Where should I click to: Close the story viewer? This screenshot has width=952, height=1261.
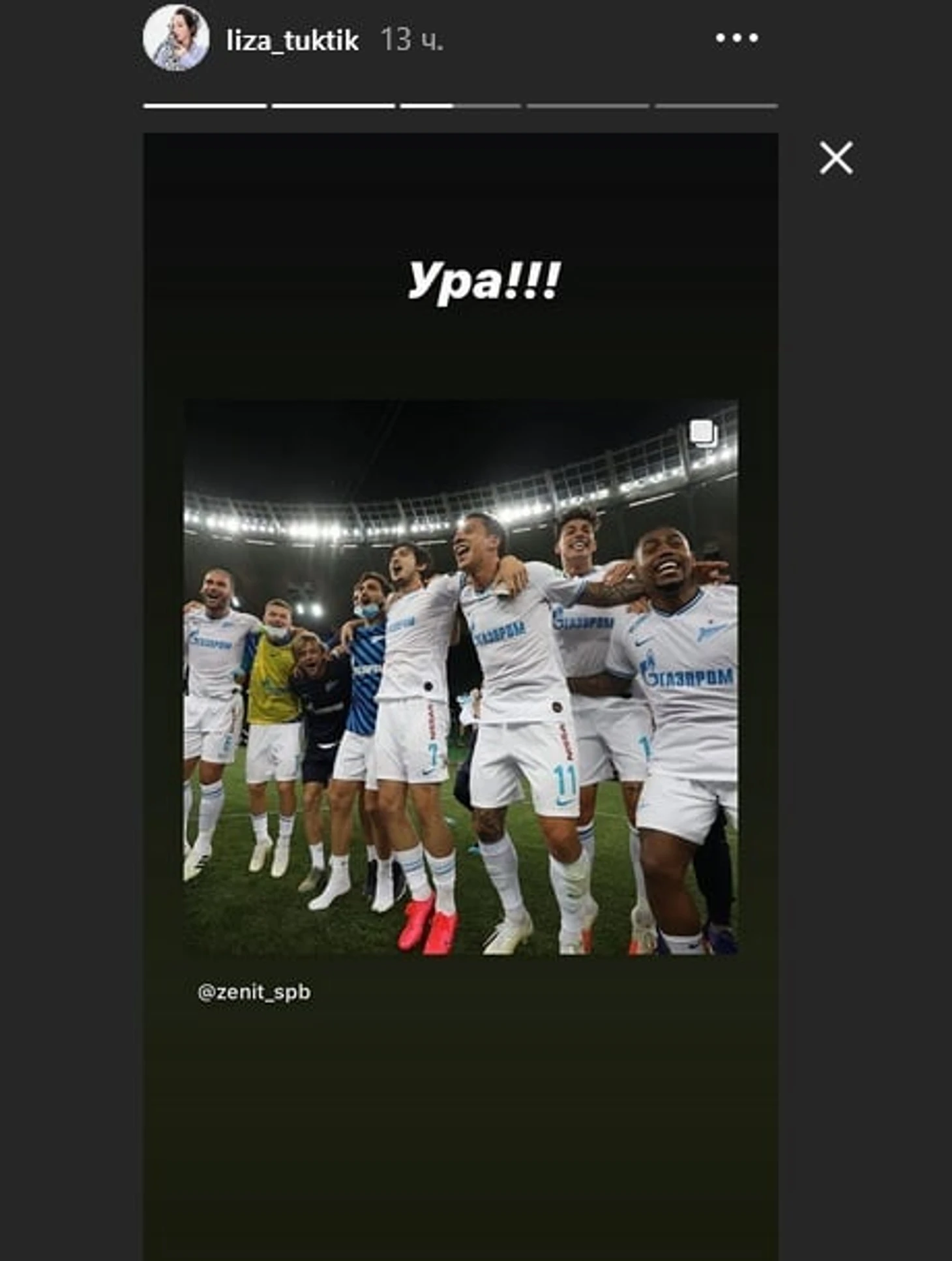[836, 158]
